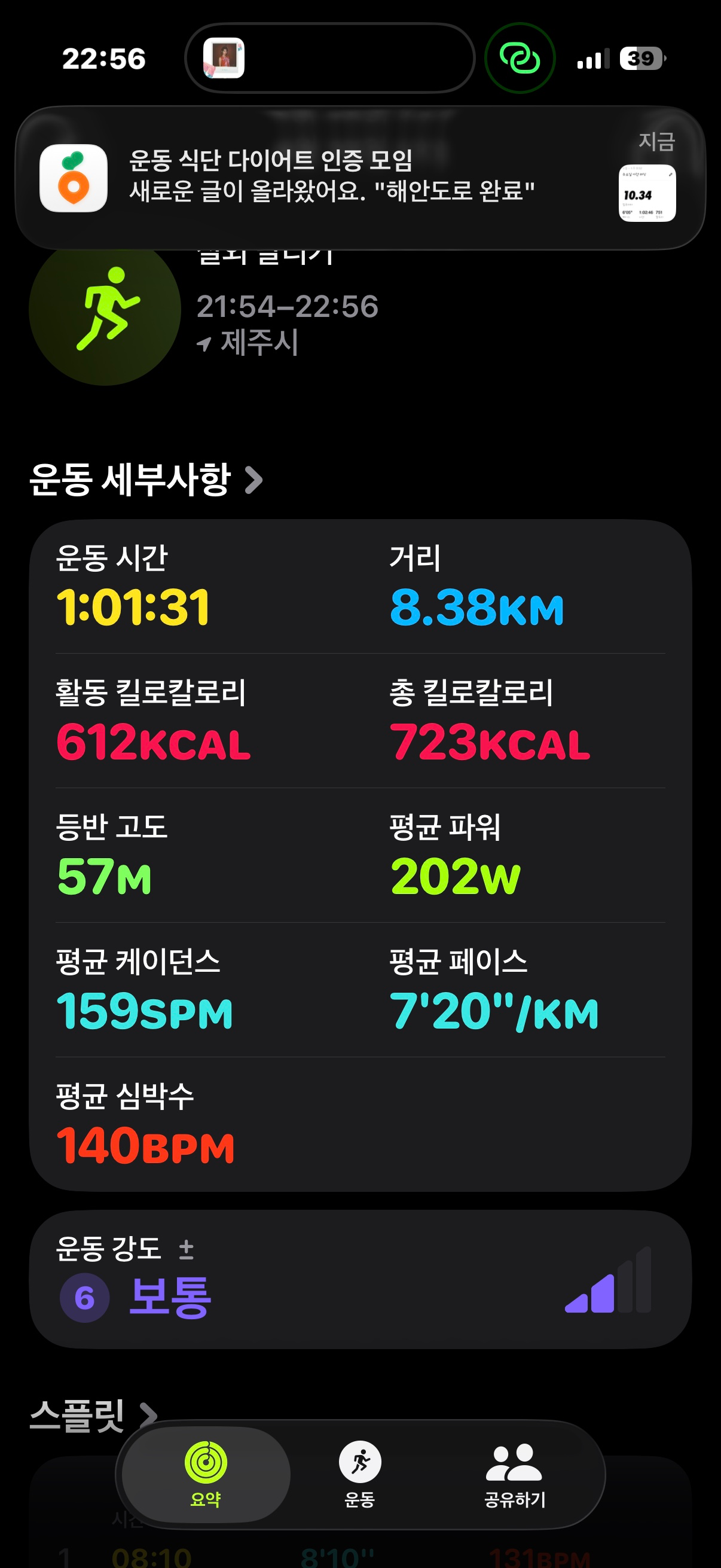Open the 운동 식단 다이어트 인증 모임 notification banner
This screenshot has height=1568, width=721.
359,178
